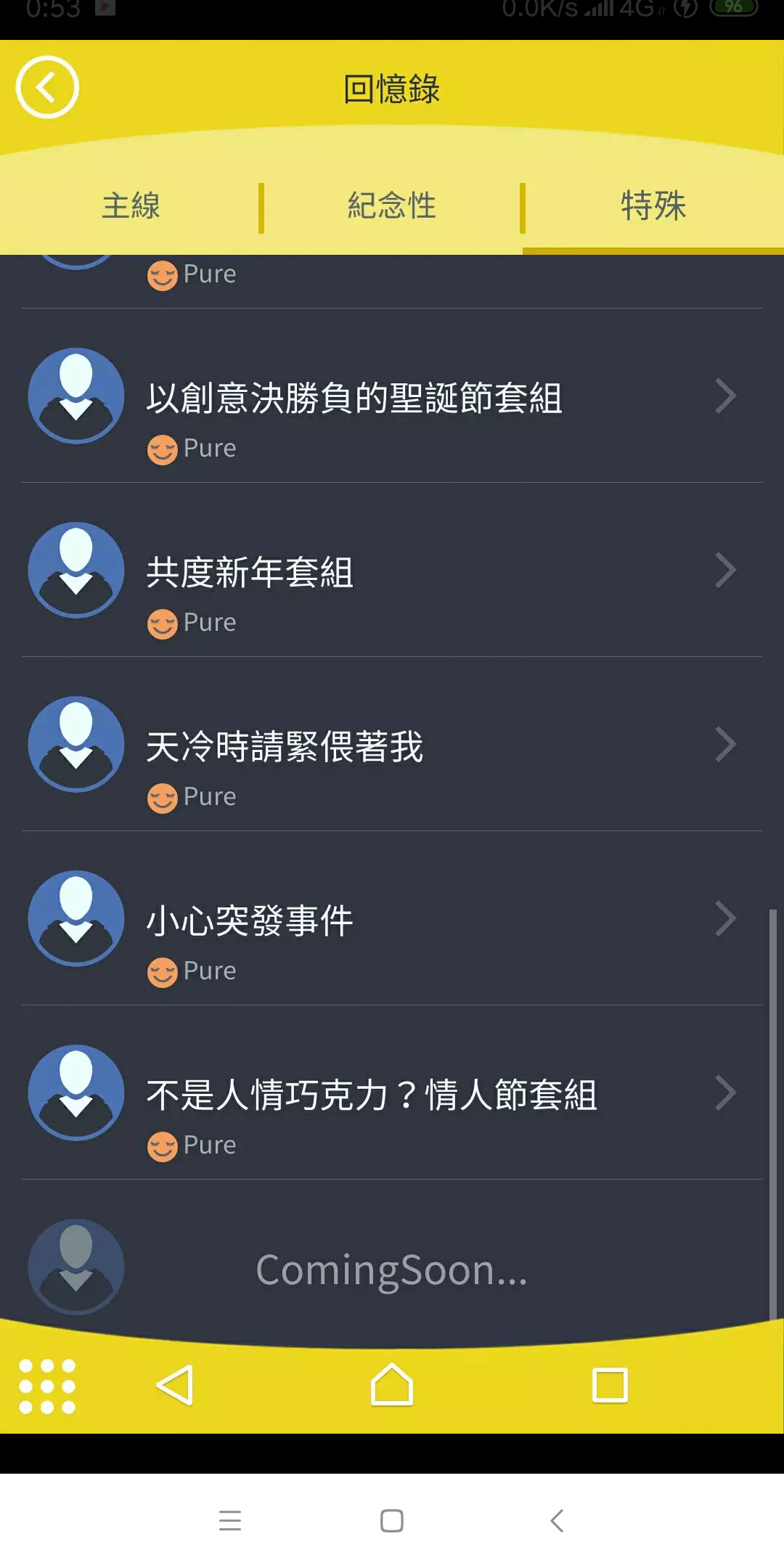Switch to the 主線 tab
Image resolution: width=784 pixels, height=1568 pixels.
131,206
